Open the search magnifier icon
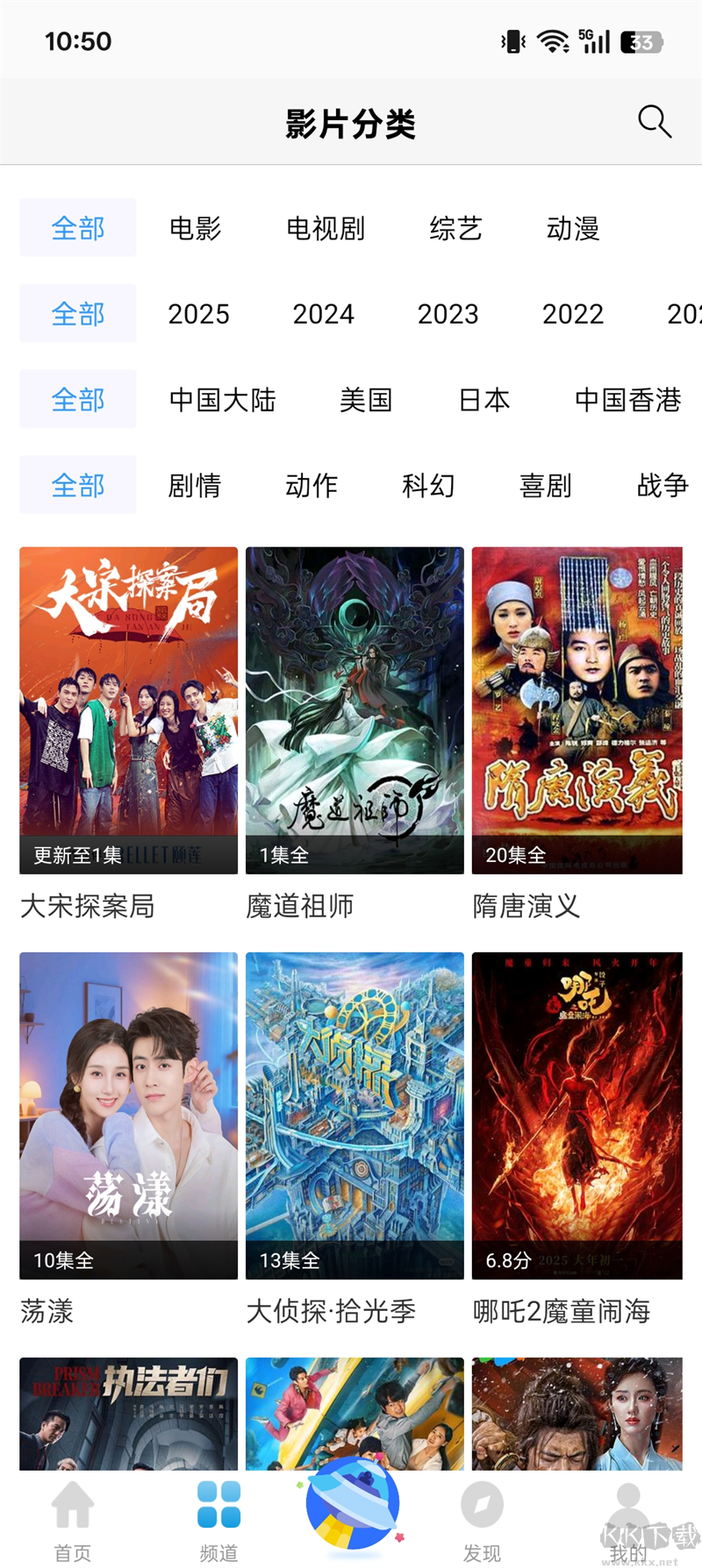Image resolution: width=702 pixels, height=1568 pixels. pos(655,122)
